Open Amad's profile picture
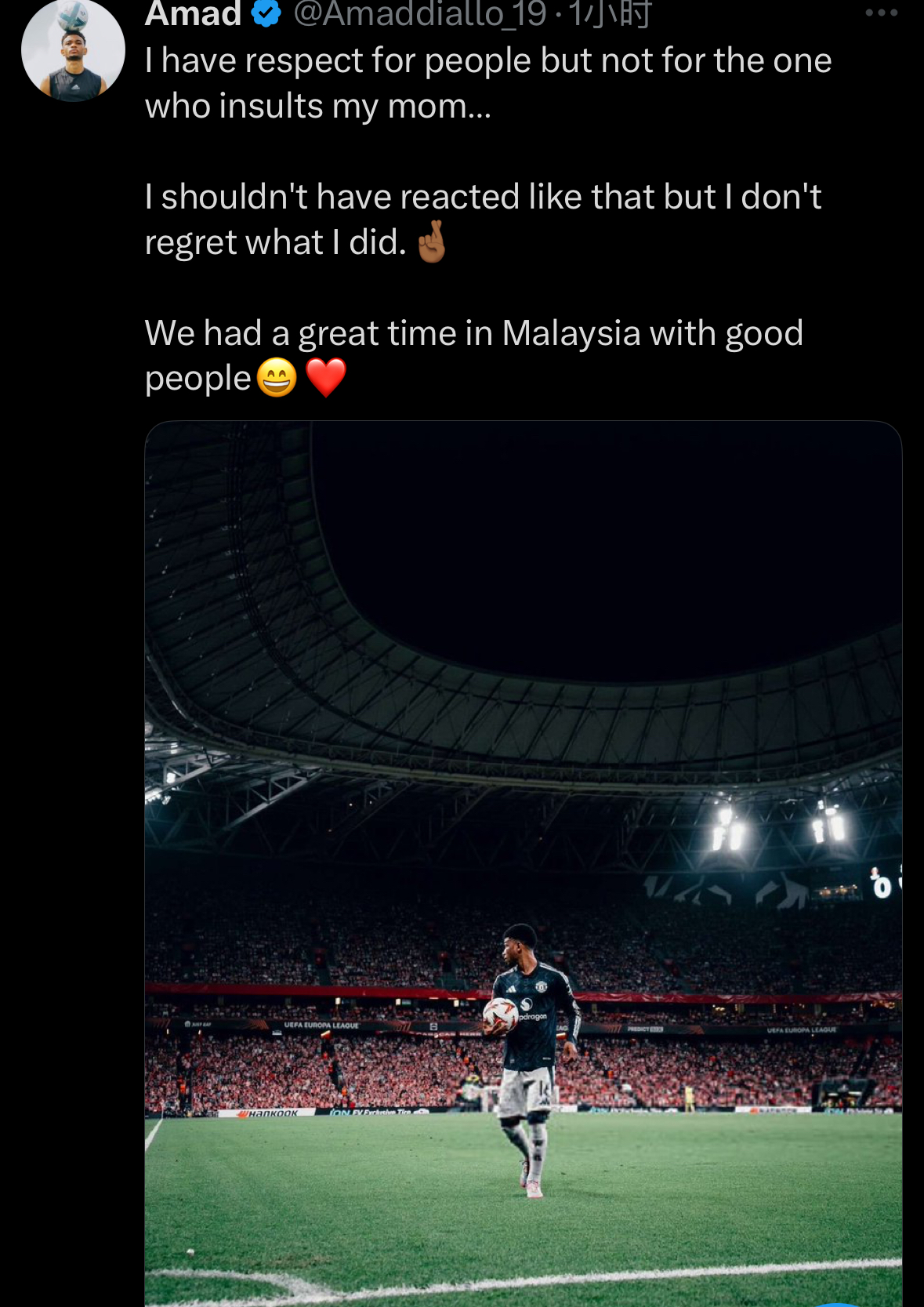The image size is (924, 1307). pos(73,51)
